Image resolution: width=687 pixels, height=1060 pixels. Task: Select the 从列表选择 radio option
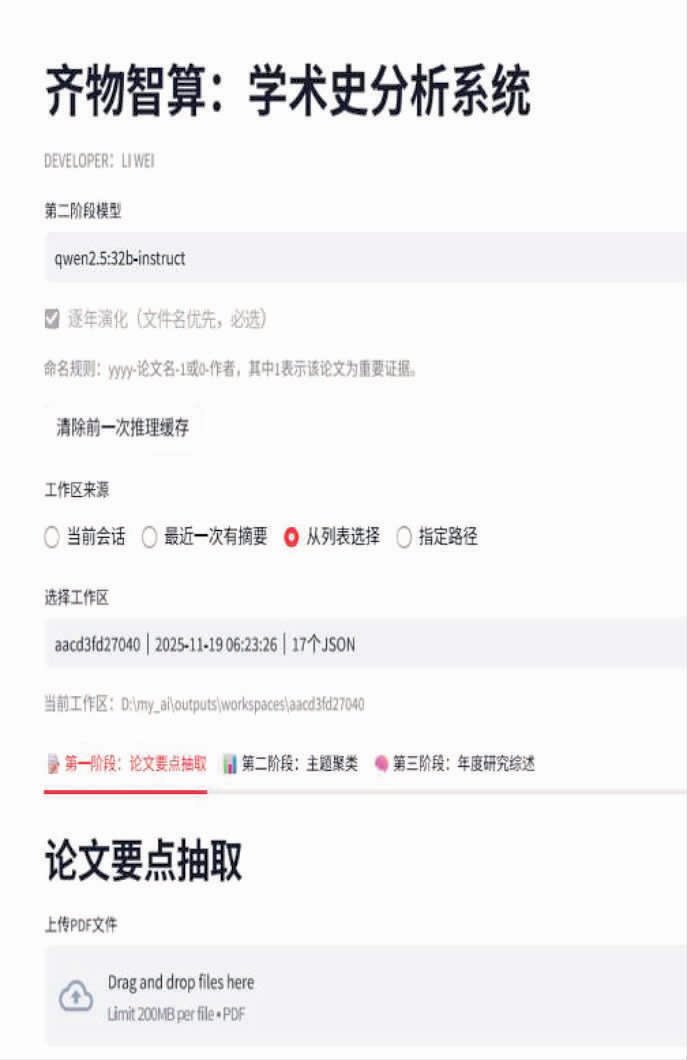[291, 537]
